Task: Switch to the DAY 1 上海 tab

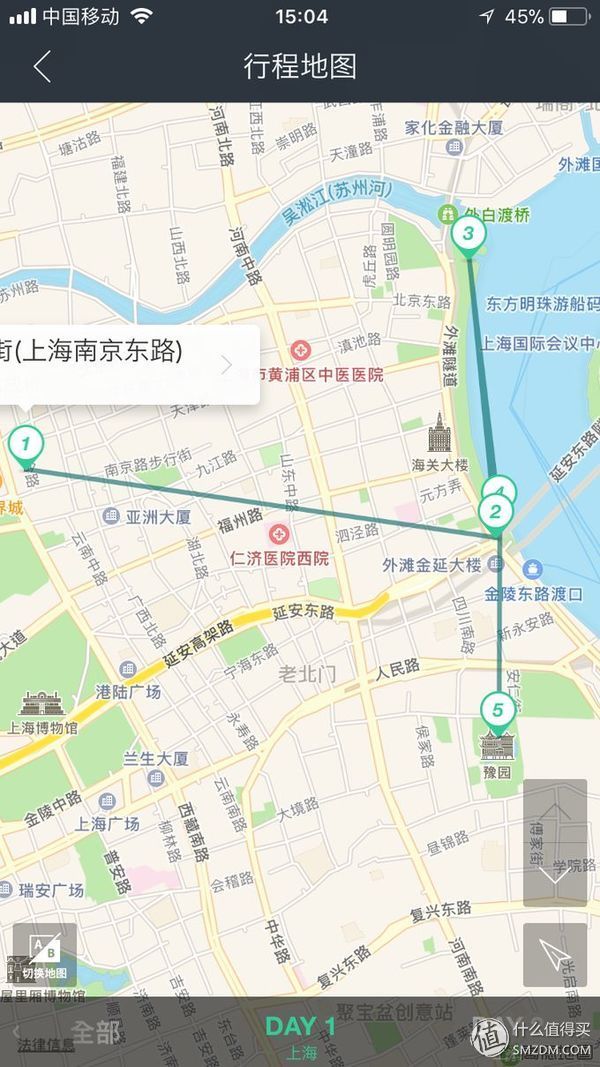Action: 301,1036
